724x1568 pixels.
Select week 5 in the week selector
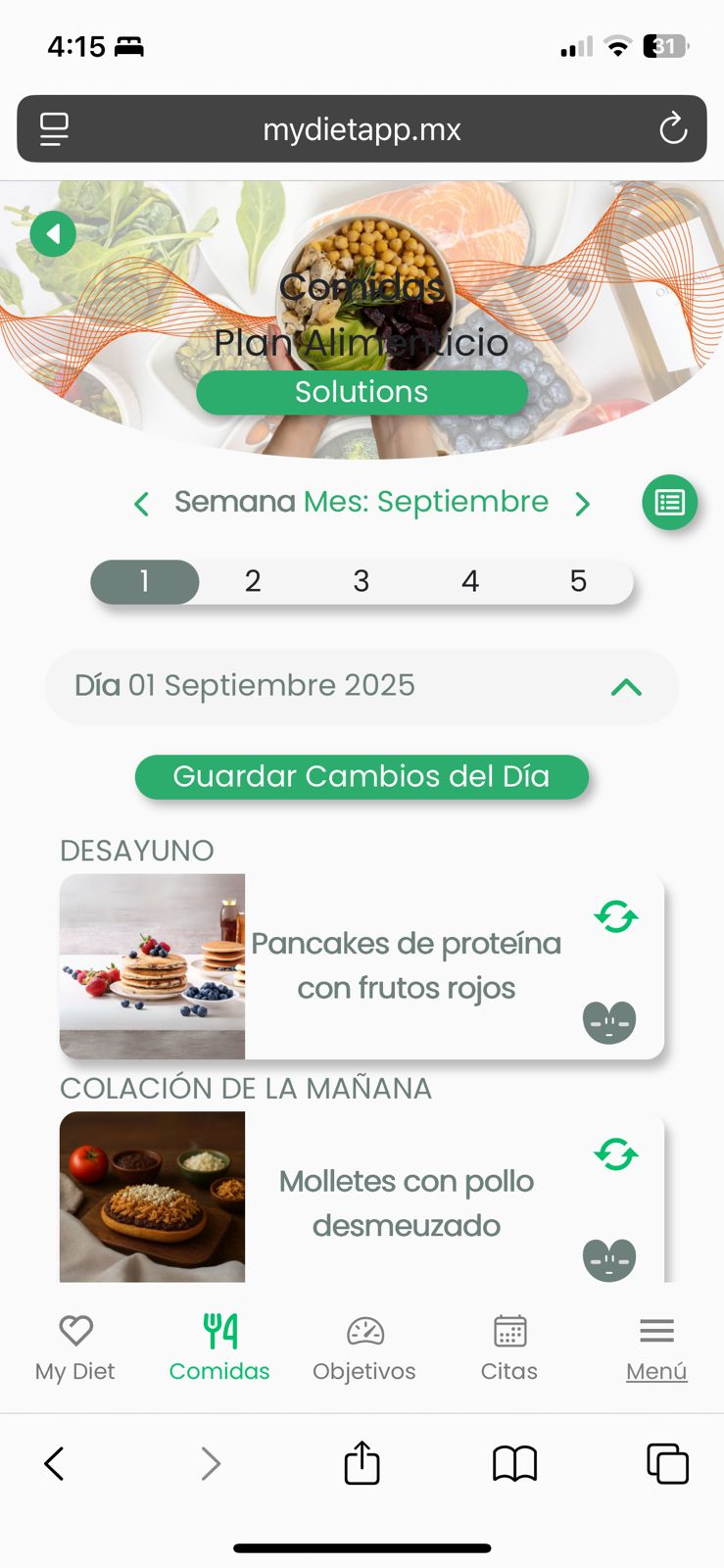[579, 581]
